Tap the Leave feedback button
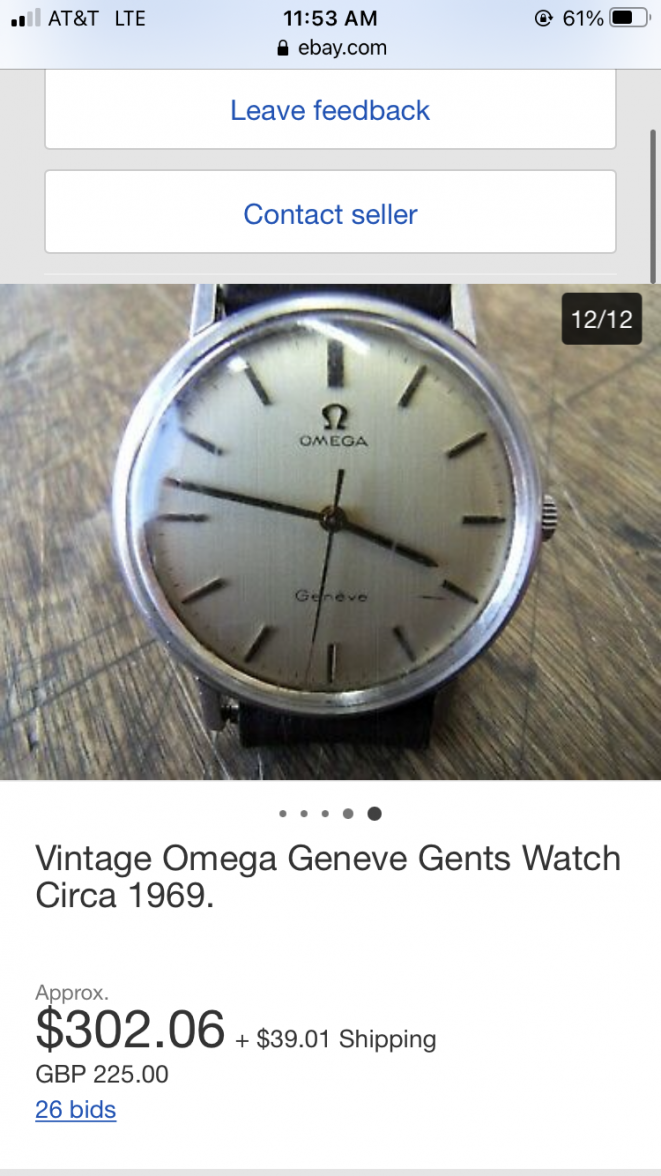The image size is (661, 1176). pos(330,110)
